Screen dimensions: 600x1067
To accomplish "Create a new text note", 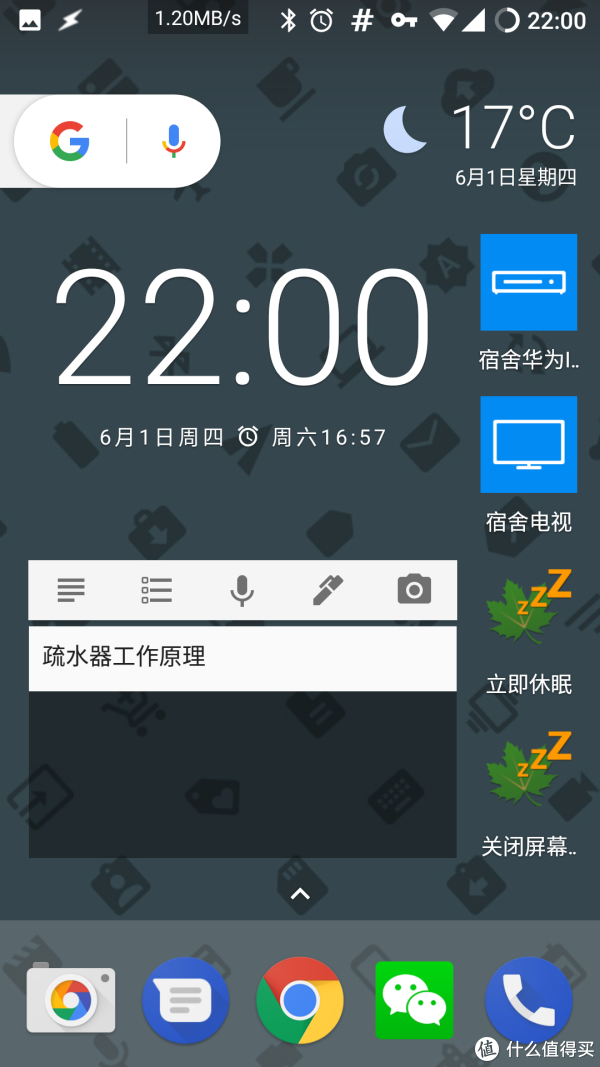I will pos(71,589).
